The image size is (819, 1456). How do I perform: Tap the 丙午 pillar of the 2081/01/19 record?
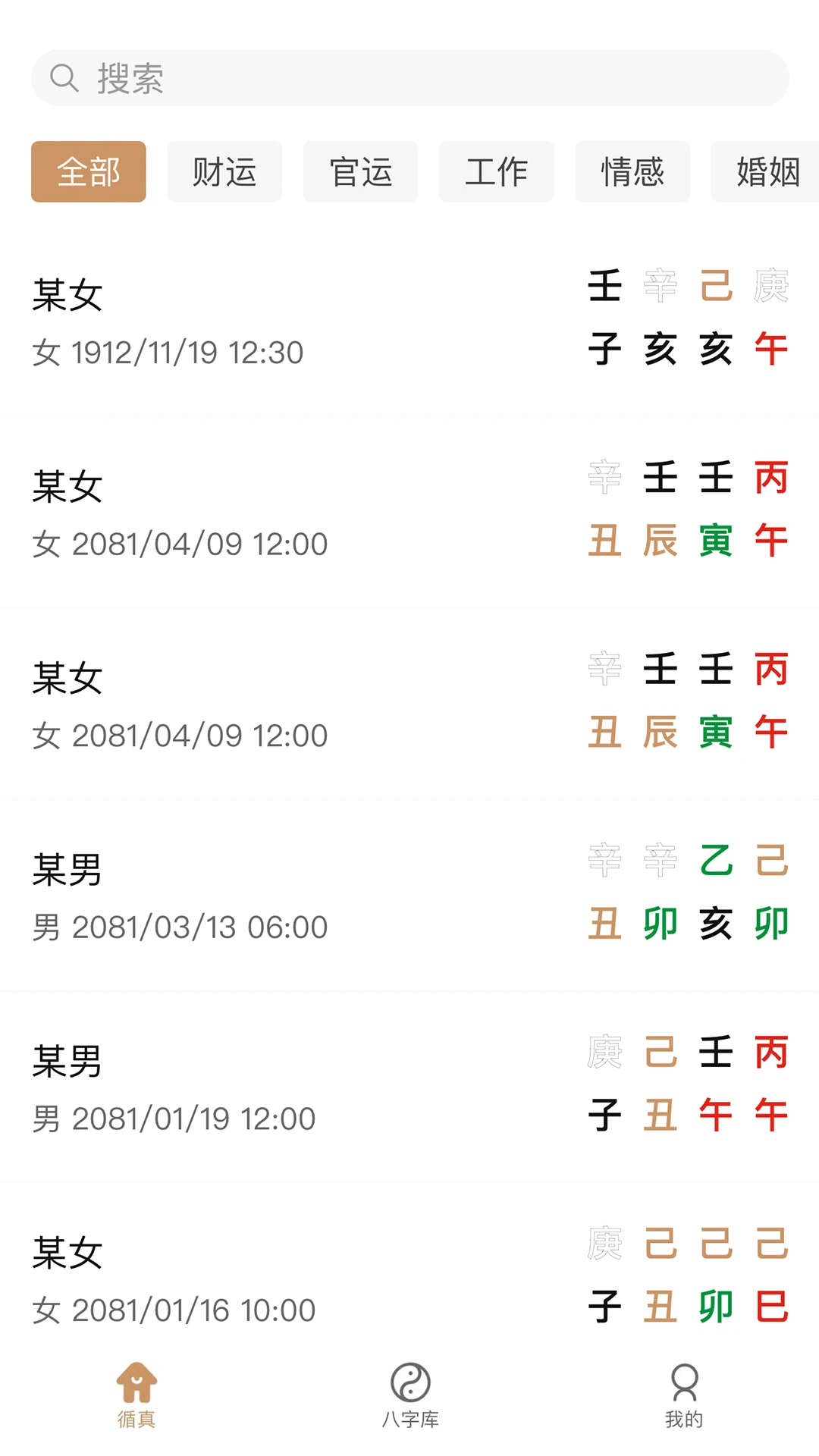tap(770, 1084)
